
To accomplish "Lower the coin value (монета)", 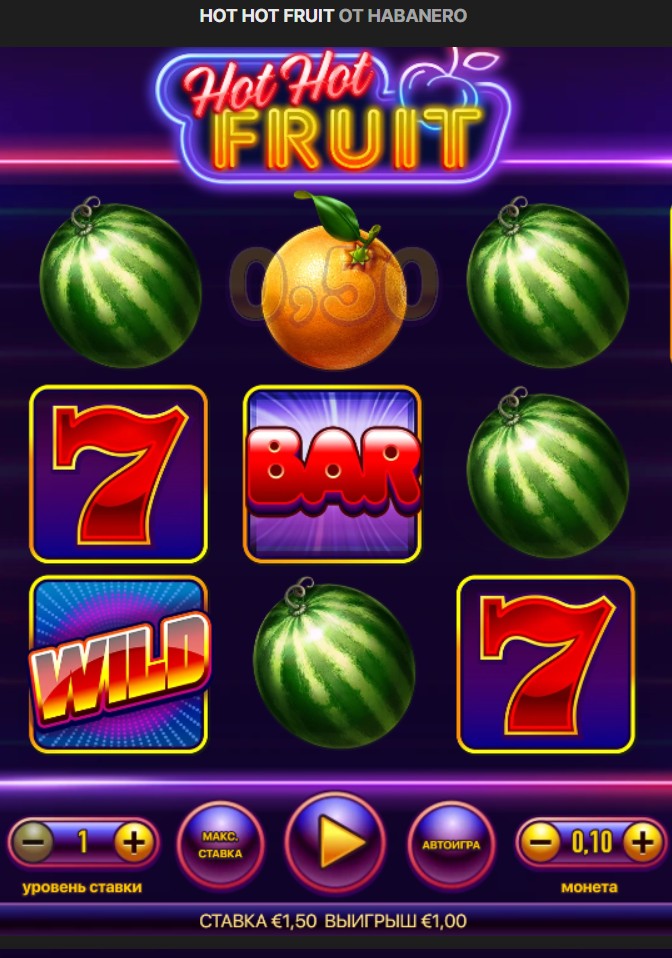I will (541, 843).
